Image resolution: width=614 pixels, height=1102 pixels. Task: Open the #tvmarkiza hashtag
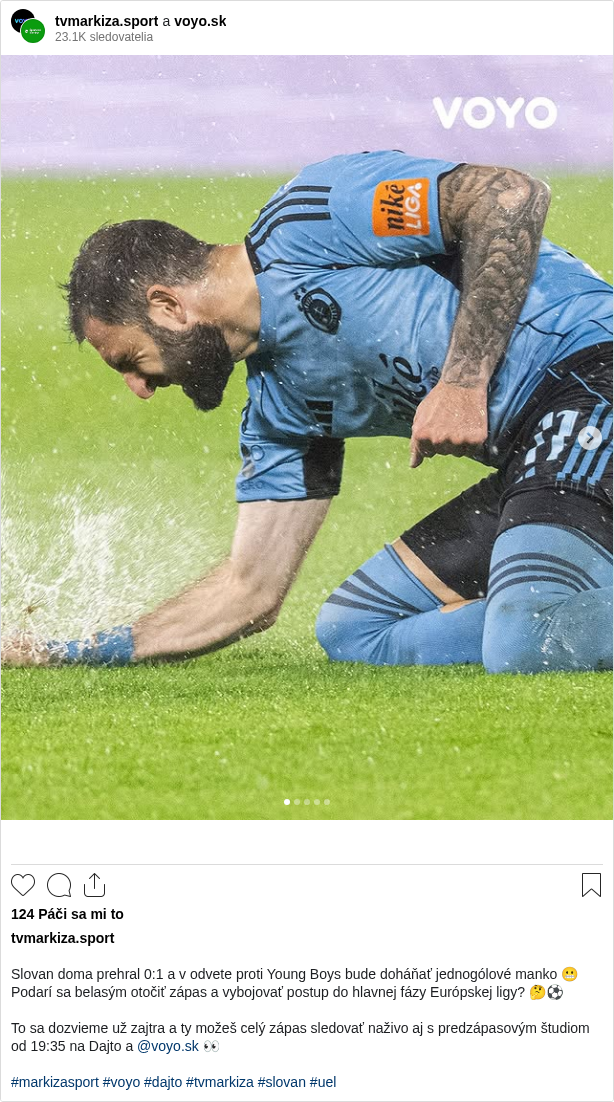pyautogui.click(x=219, y=1082)
